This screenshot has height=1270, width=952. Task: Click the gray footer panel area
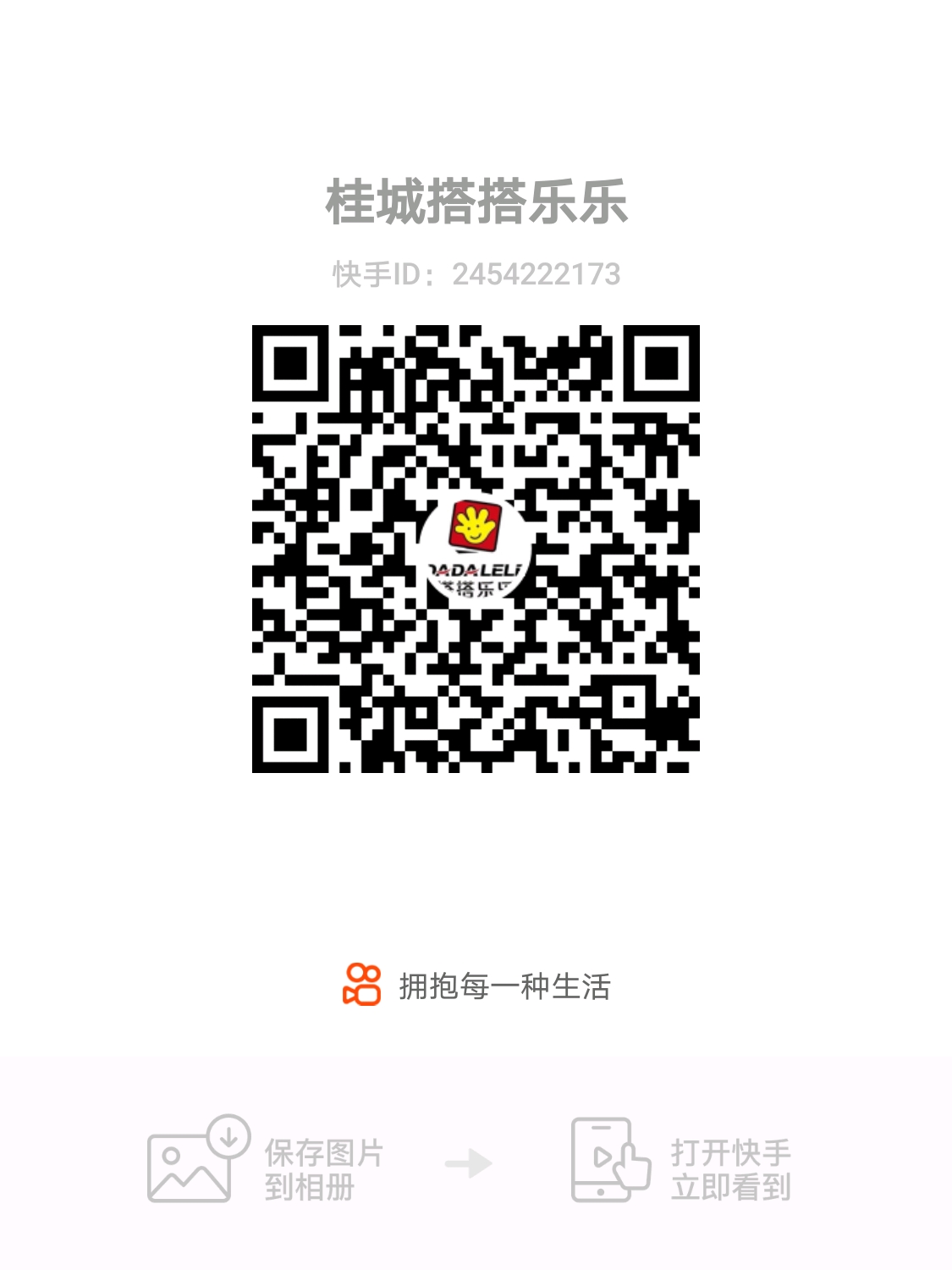point(476,1092)
